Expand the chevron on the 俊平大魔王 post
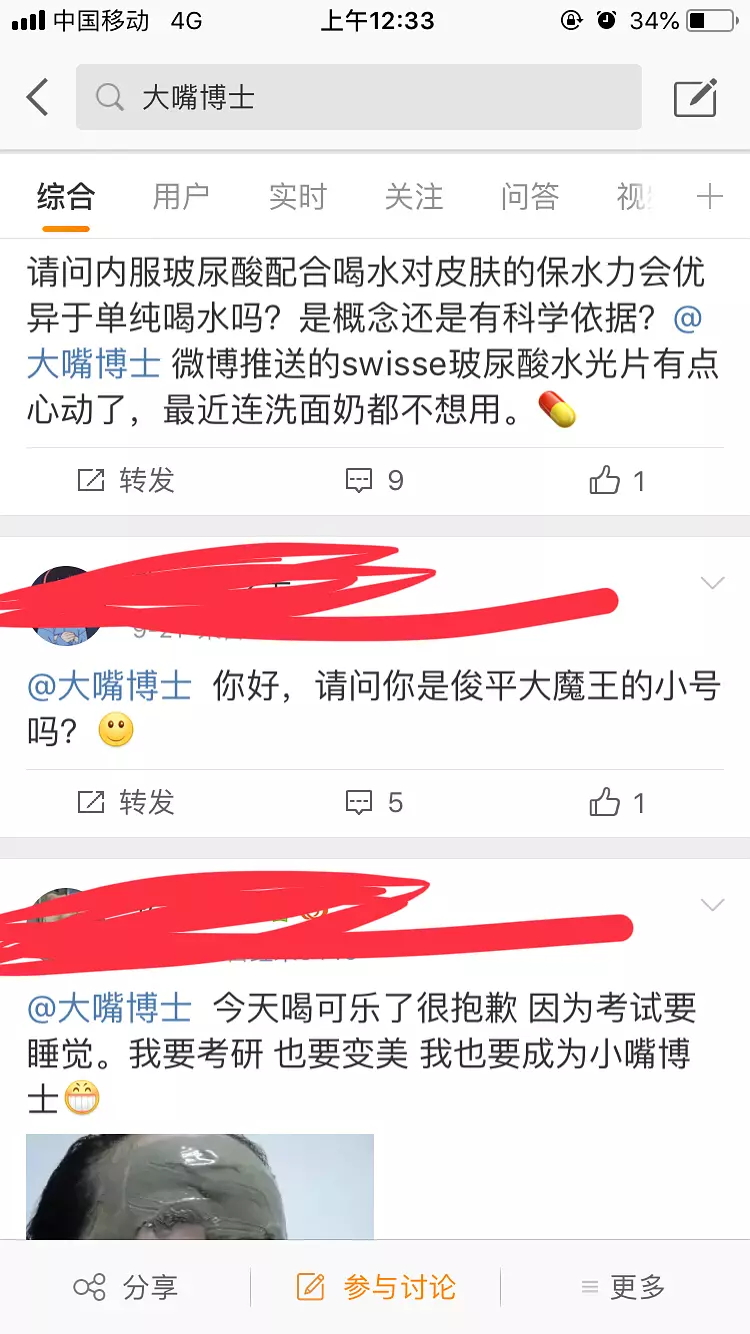750x1334 pixels. [712, 583]
